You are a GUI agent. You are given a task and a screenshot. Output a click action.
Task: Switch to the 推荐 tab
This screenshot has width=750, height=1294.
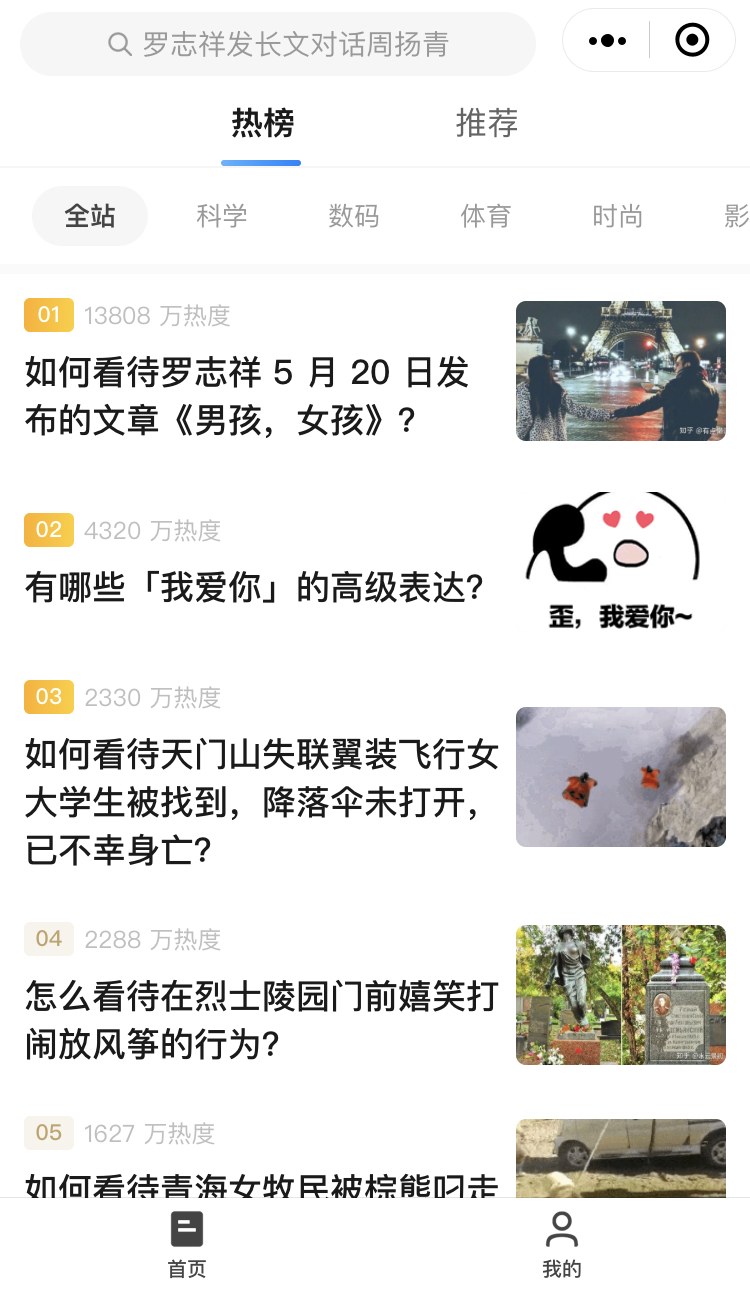click(x=487, y=123)
